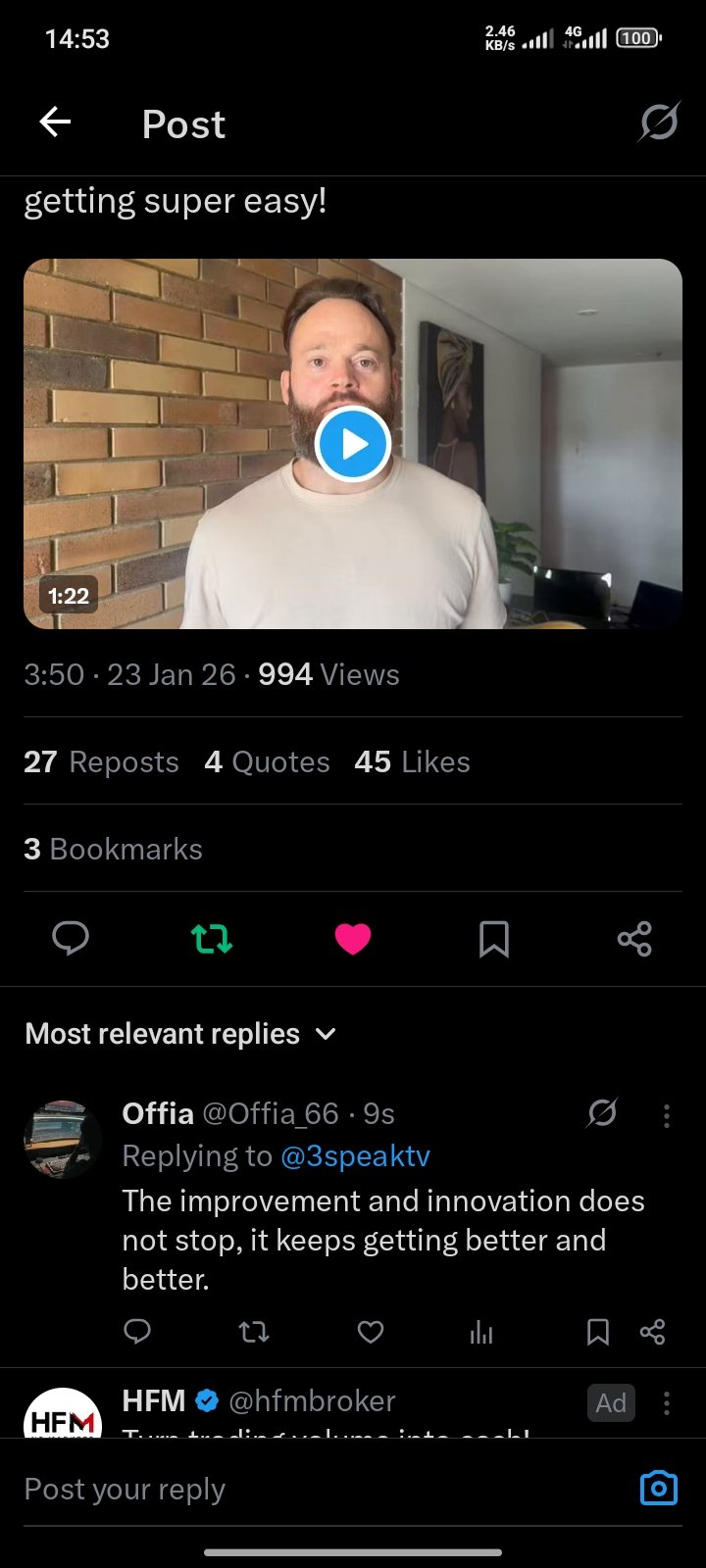This screenshot has width=706, height=1568.
Task: Play the 1:22 video
Action: point(353,444)
